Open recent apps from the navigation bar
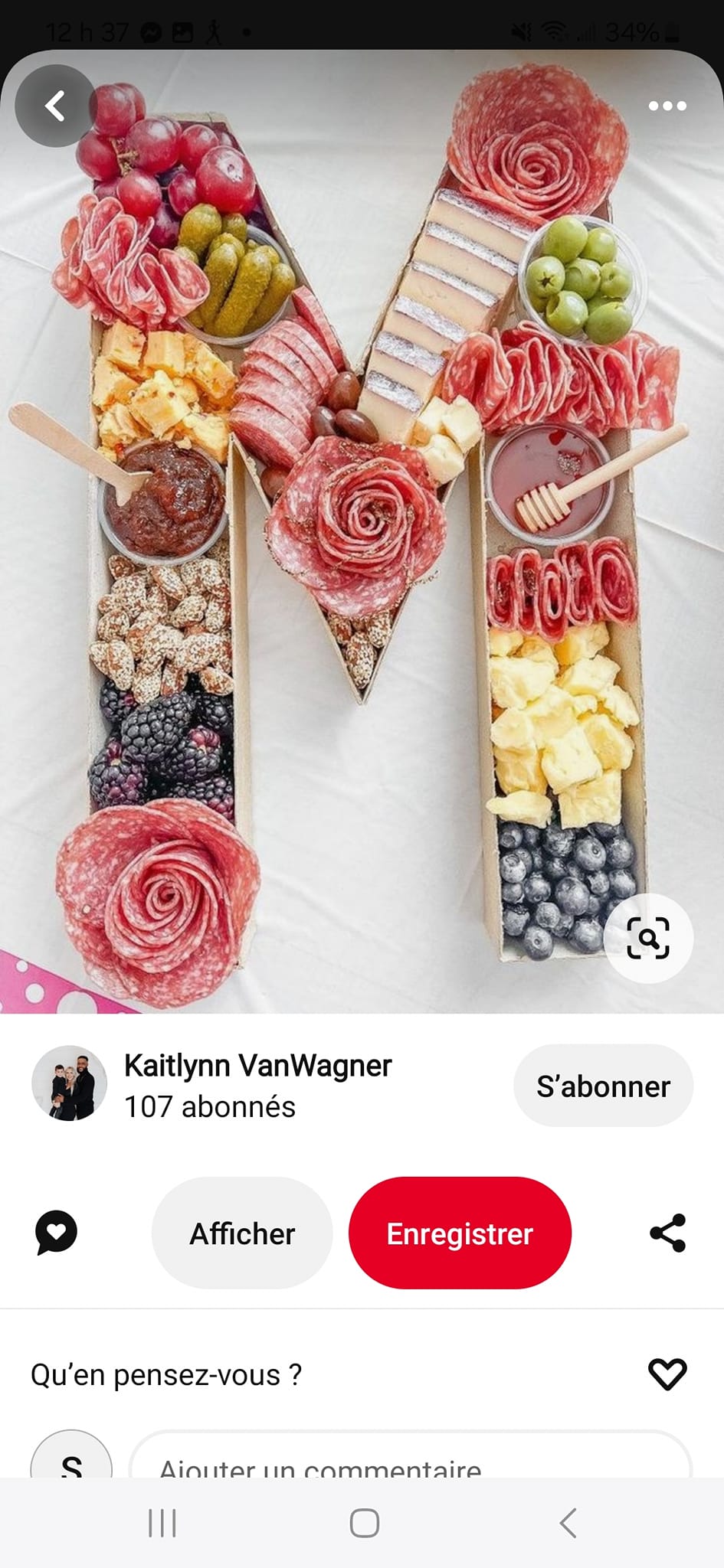The width and height of the screenshot is (724, 1568). point(162,1523)
